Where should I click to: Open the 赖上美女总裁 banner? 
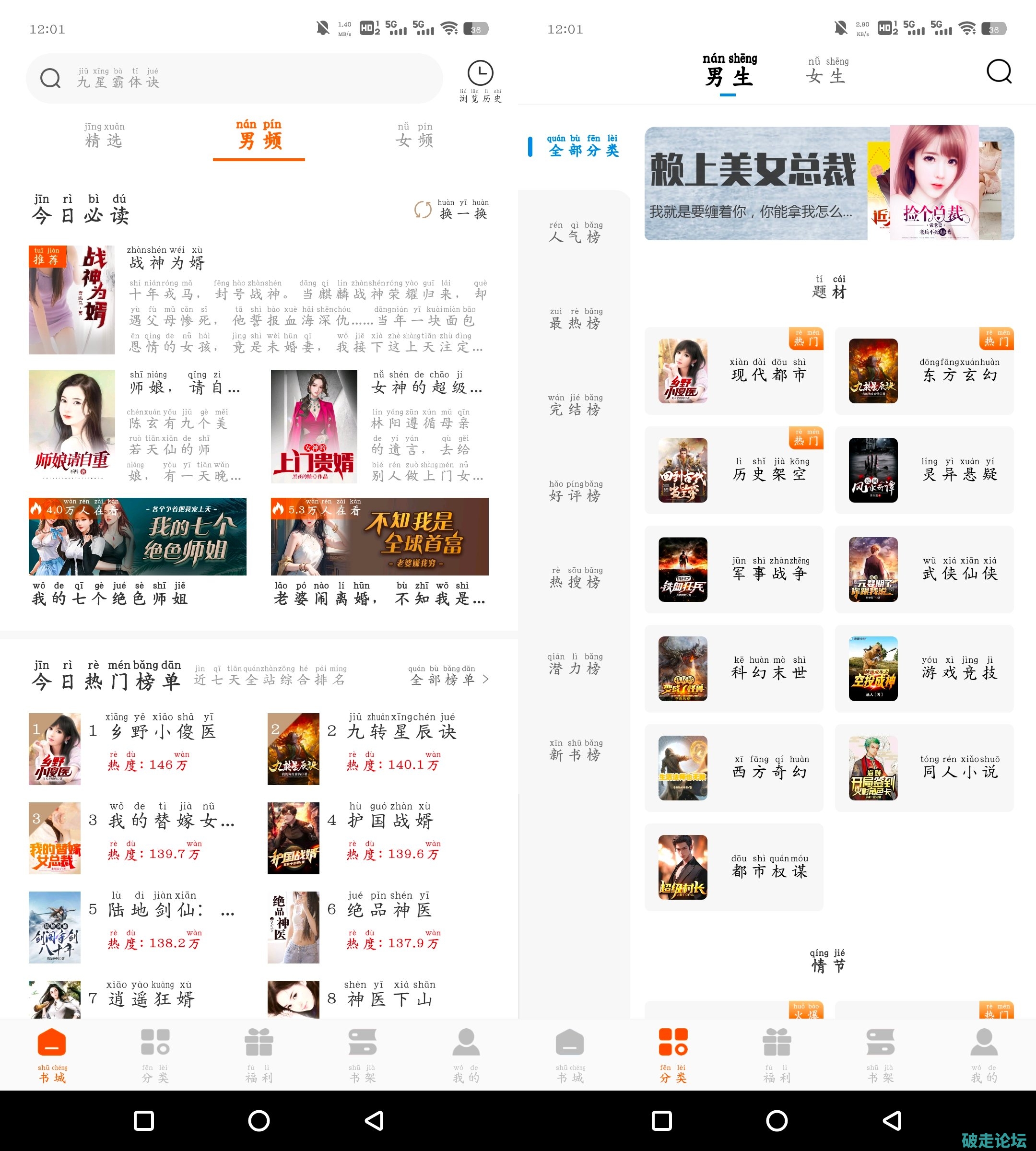point(828,183)
